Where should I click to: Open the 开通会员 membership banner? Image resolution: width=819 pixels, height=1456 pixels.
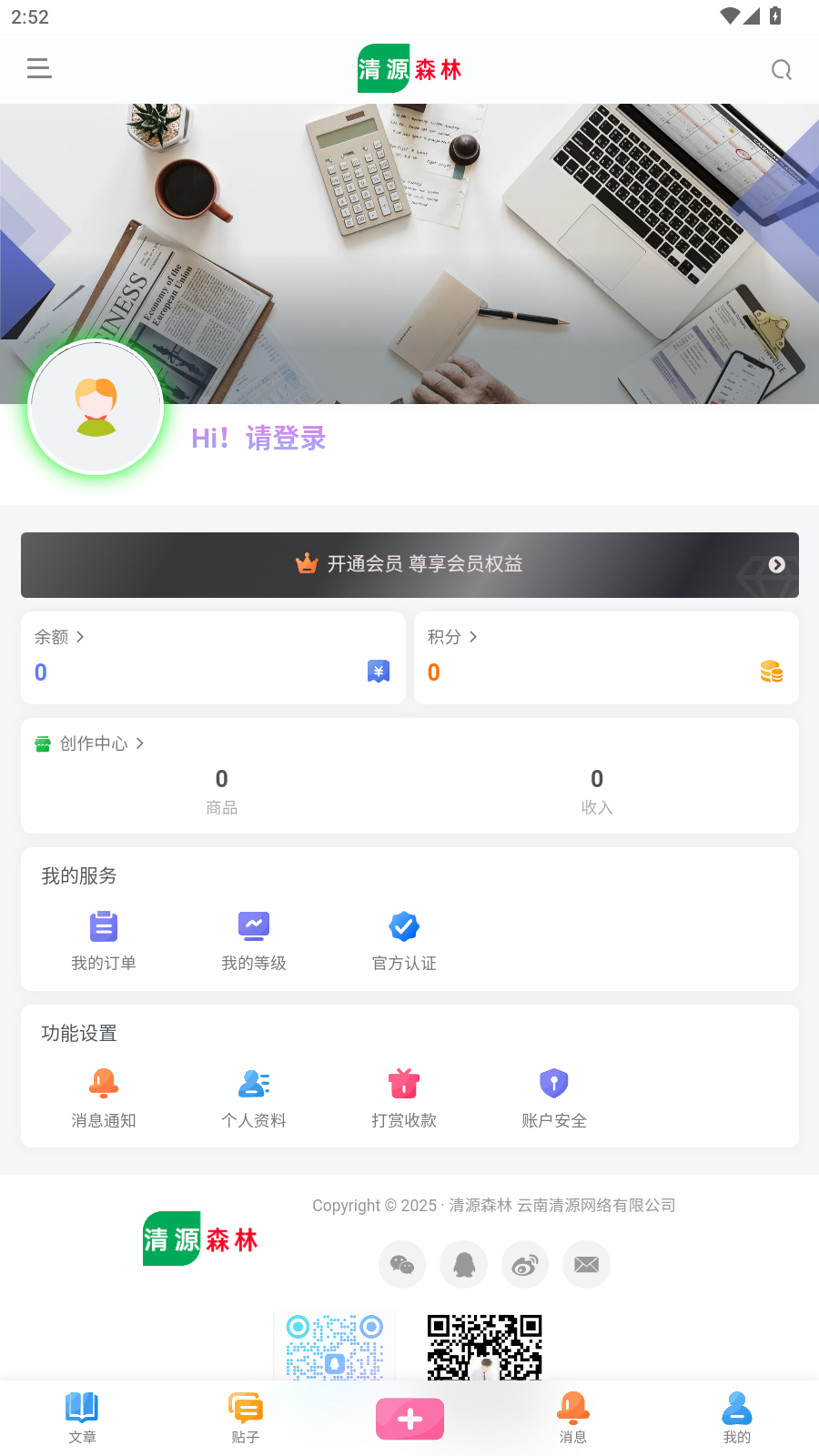tap(409, 564)
